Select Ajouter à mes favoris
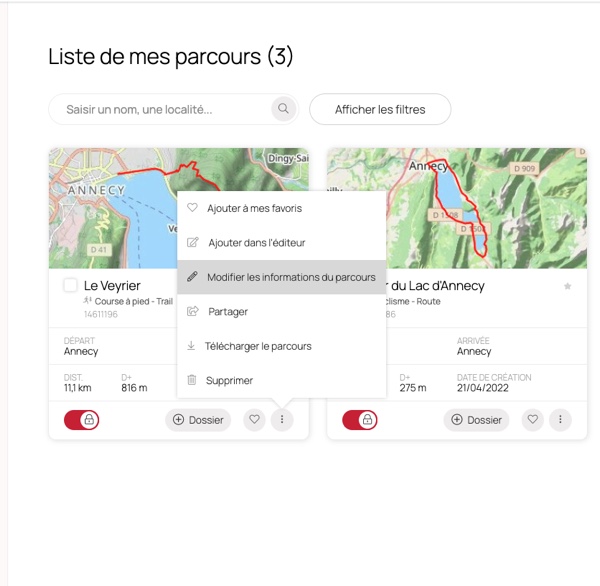 254,208
